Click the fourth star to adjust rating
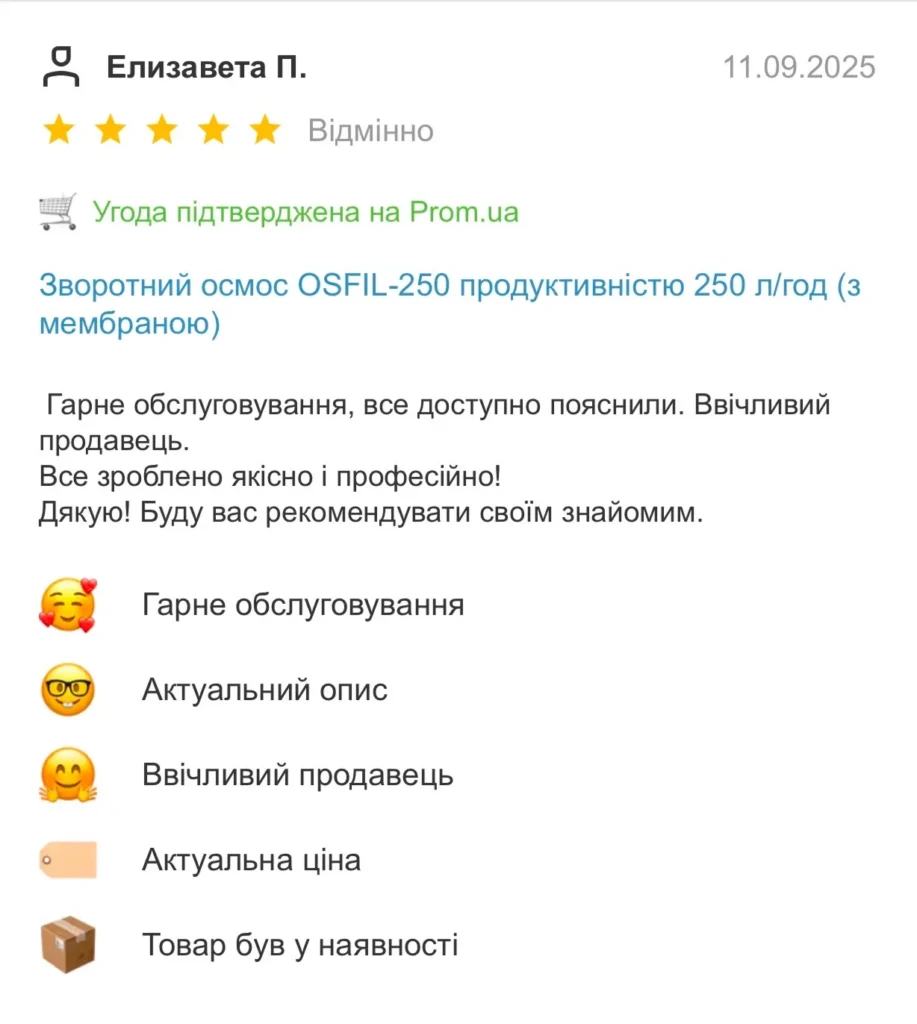Viewport: 917px width, 1024px height. click(x=213, y=129)
